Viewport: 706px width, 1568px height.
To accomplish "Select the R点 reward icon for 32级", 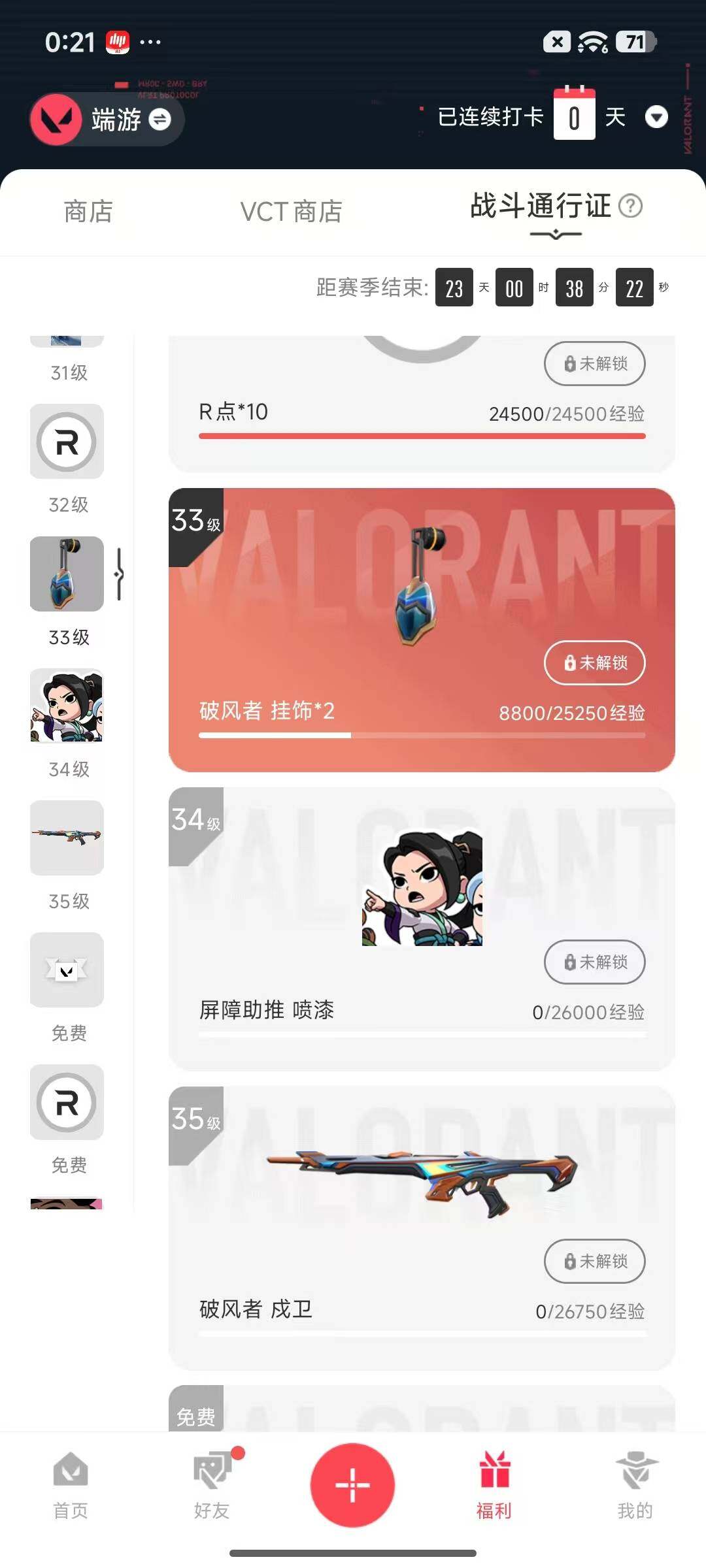I will (66, 442).
